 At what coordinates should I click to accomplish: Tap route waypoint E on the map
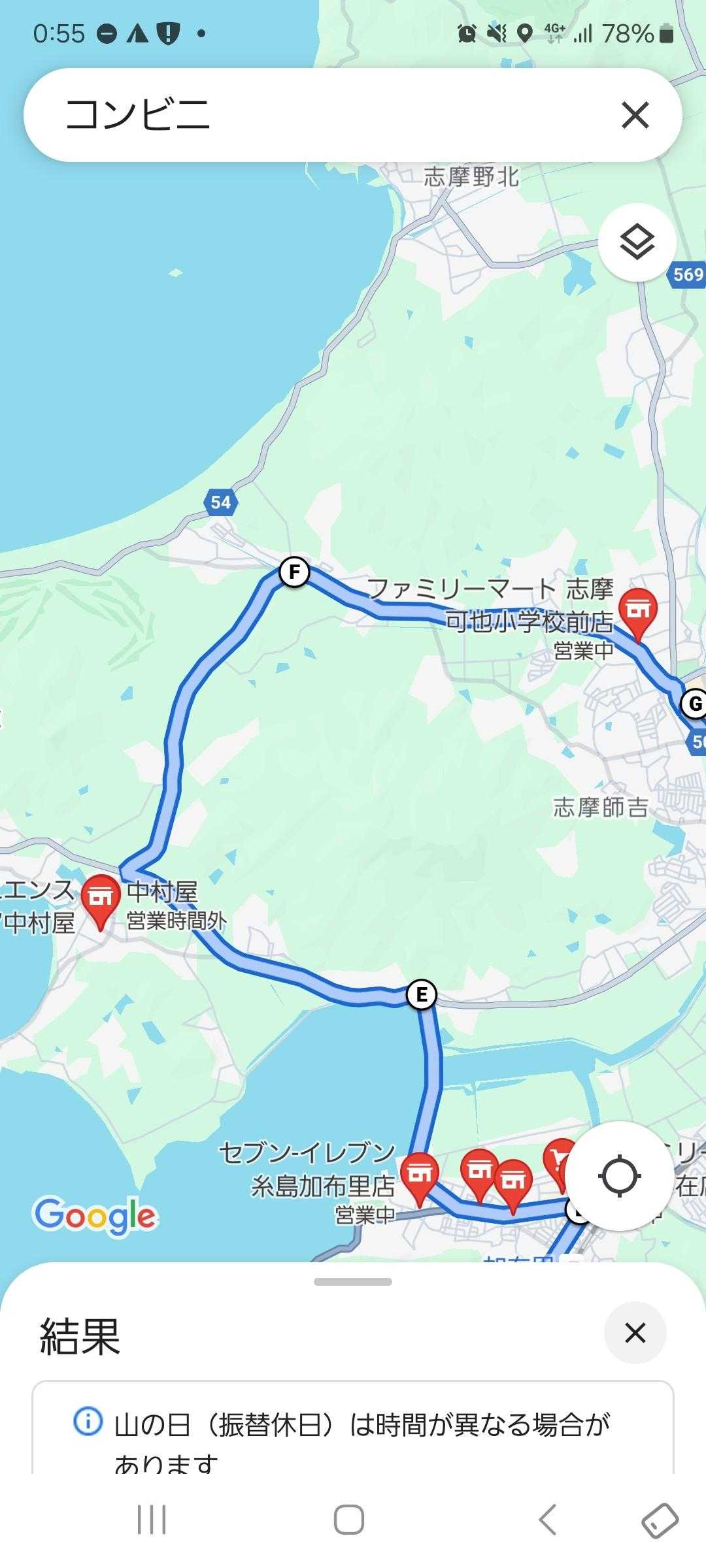[x=422, y=995]
